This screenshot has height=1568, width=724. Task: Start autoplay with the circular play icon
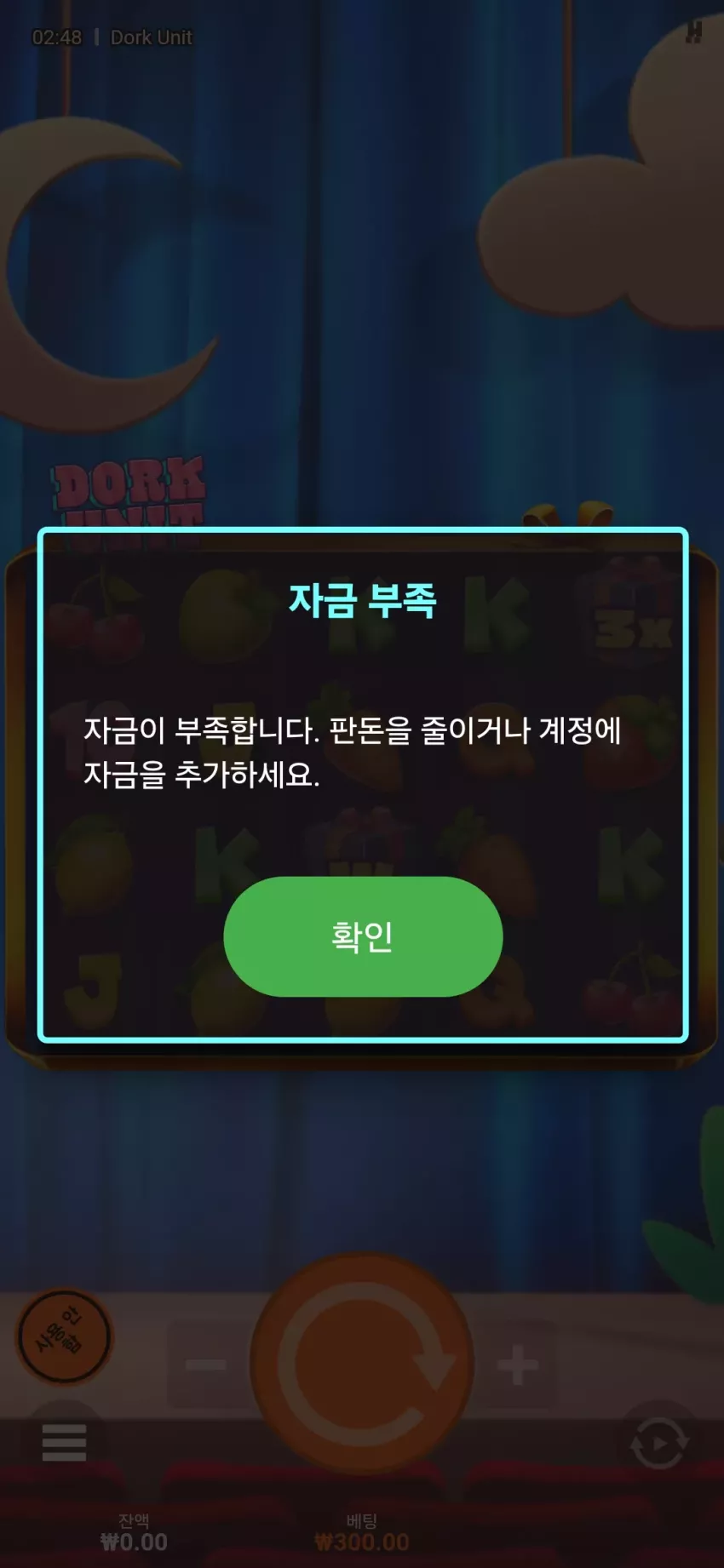[658, 1442]
